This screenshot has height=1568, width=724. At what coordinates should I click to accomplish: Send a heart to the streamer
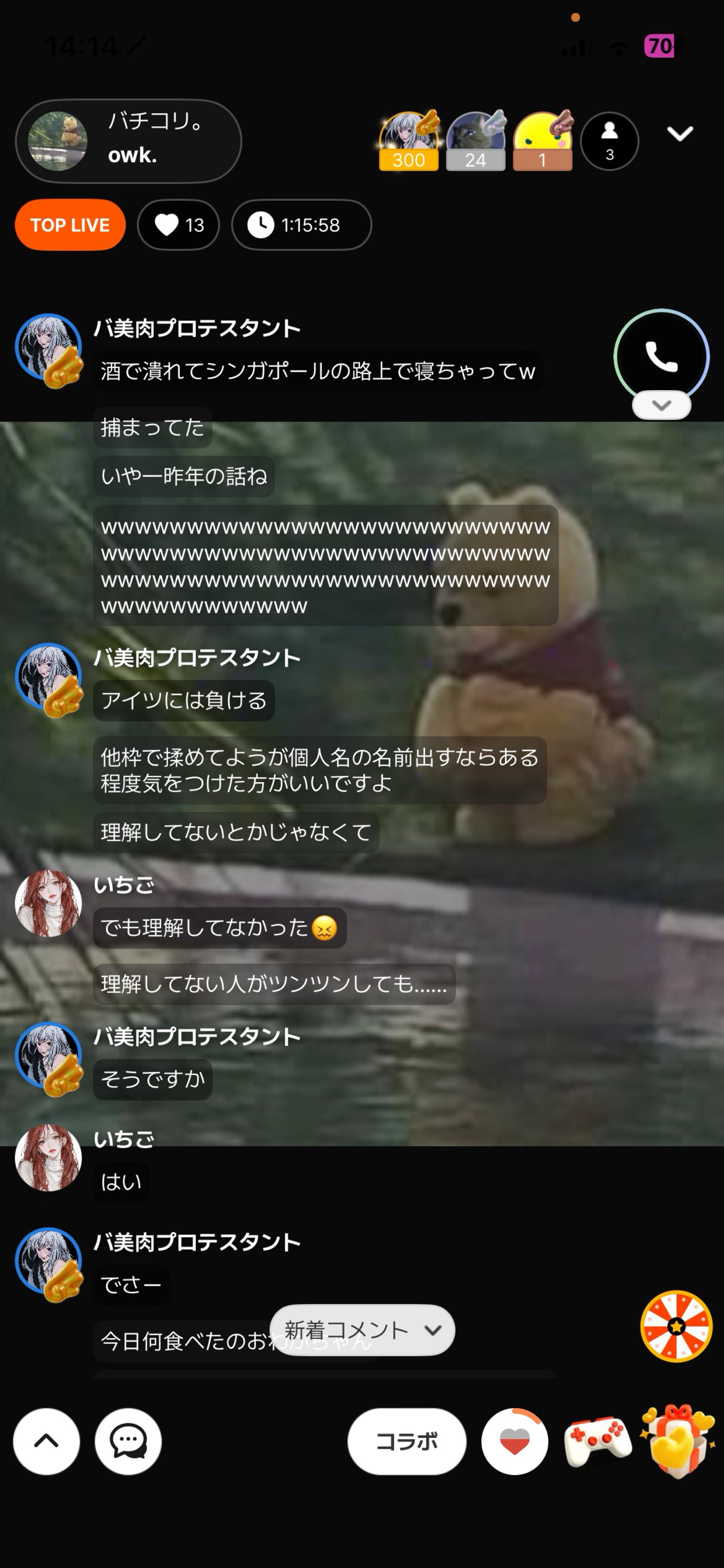[x=514, y=1441]
